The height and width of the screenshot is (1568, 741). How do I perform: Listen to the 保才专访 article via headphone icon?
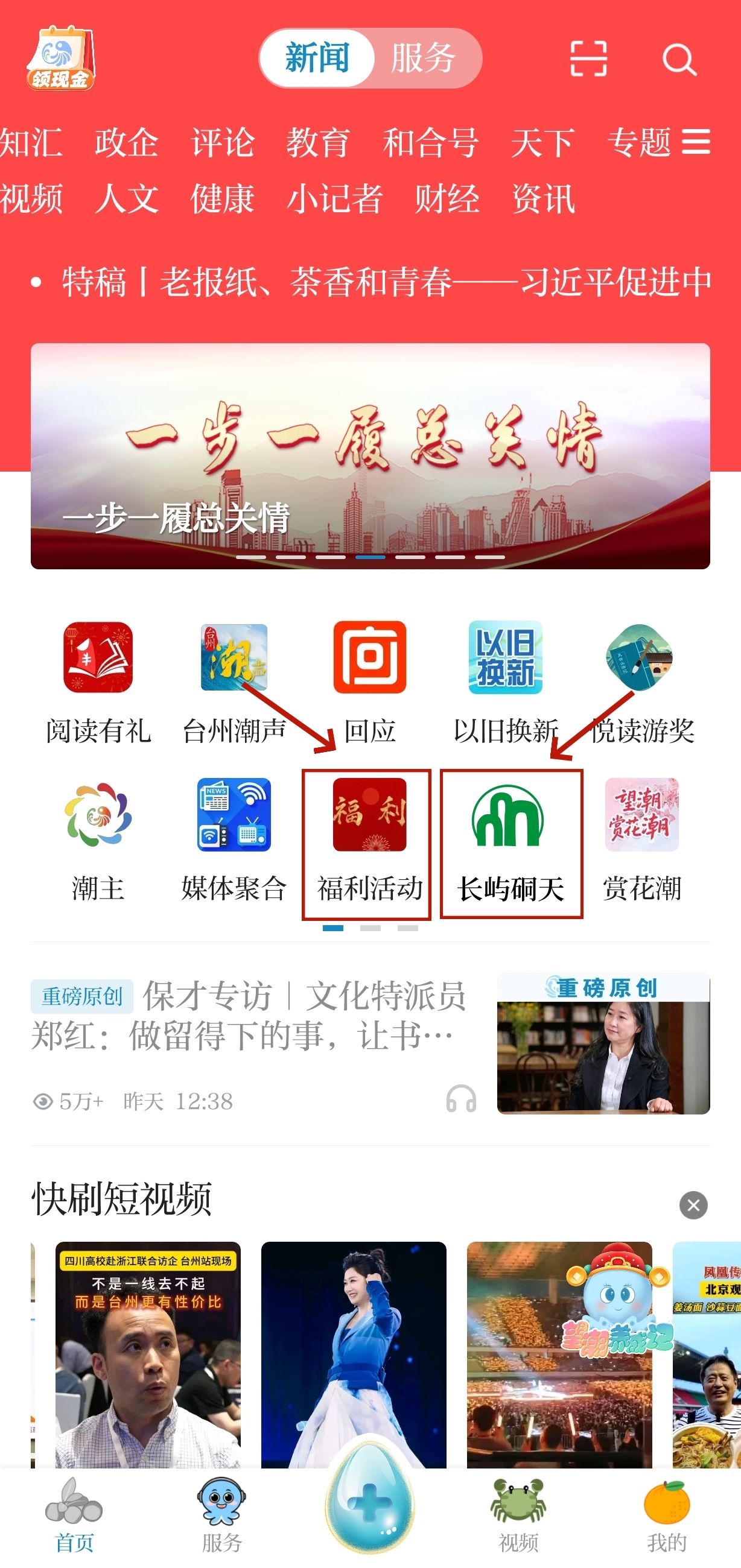tap(461, 1099)
